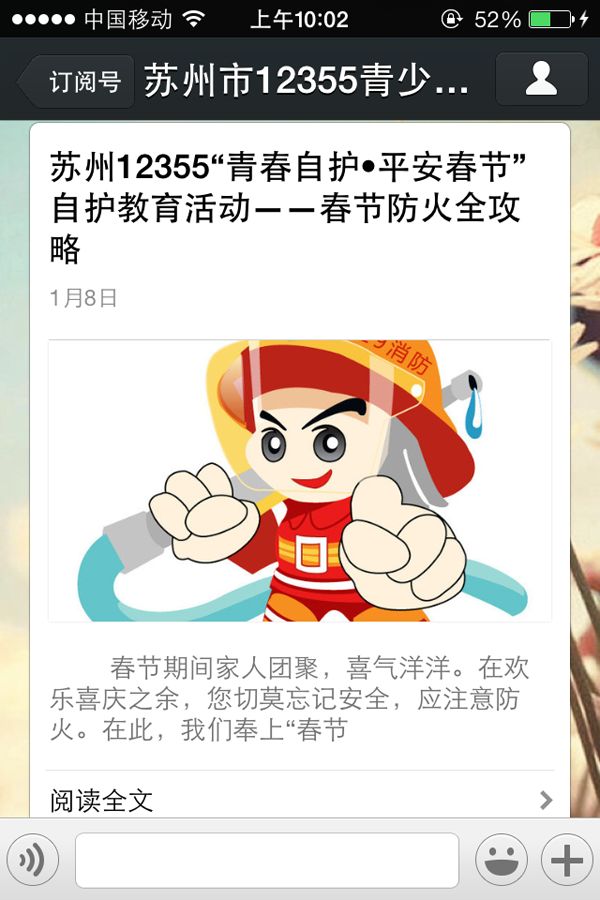Tap 阅读全文 to read full article
Image resolution: width=600 pixels, height=900 pixels.
click(300, 799)
